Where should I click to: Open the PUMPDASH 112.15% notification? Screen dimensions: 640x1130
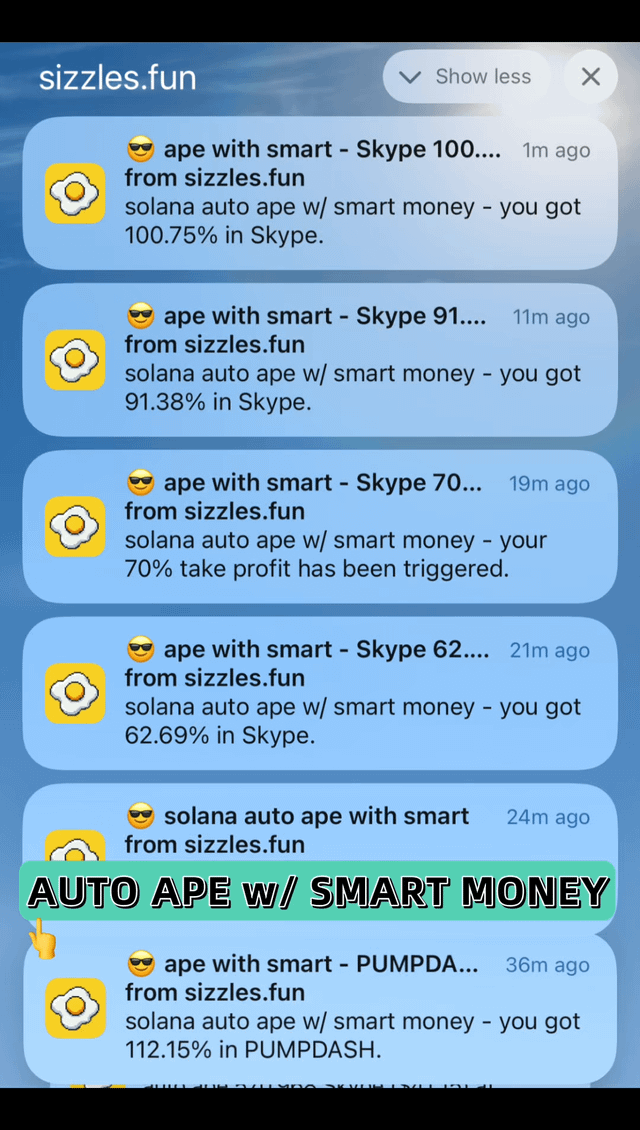(320, 1008)
